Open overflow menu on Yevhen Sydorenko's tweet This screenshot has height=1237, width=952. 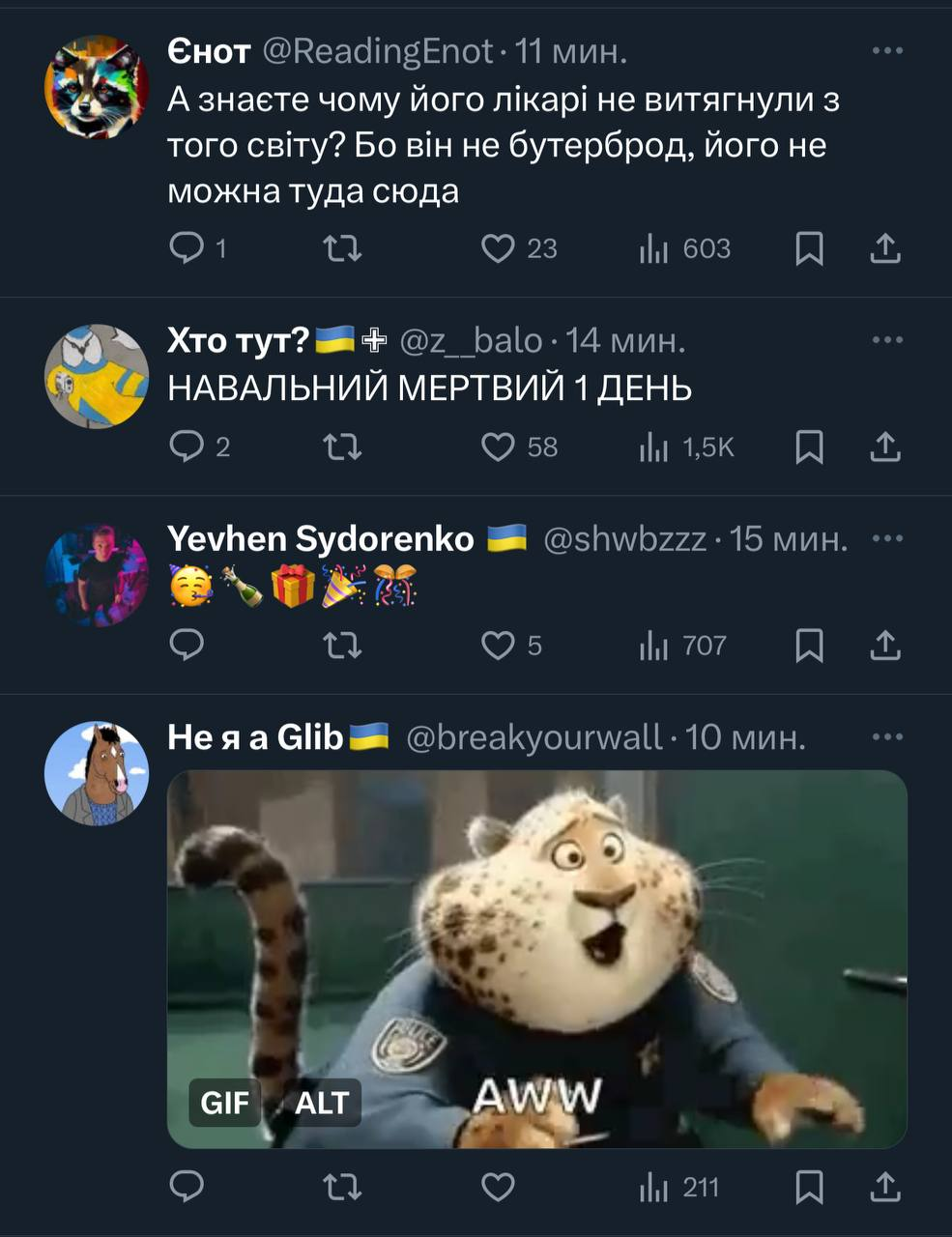[886, 538]
